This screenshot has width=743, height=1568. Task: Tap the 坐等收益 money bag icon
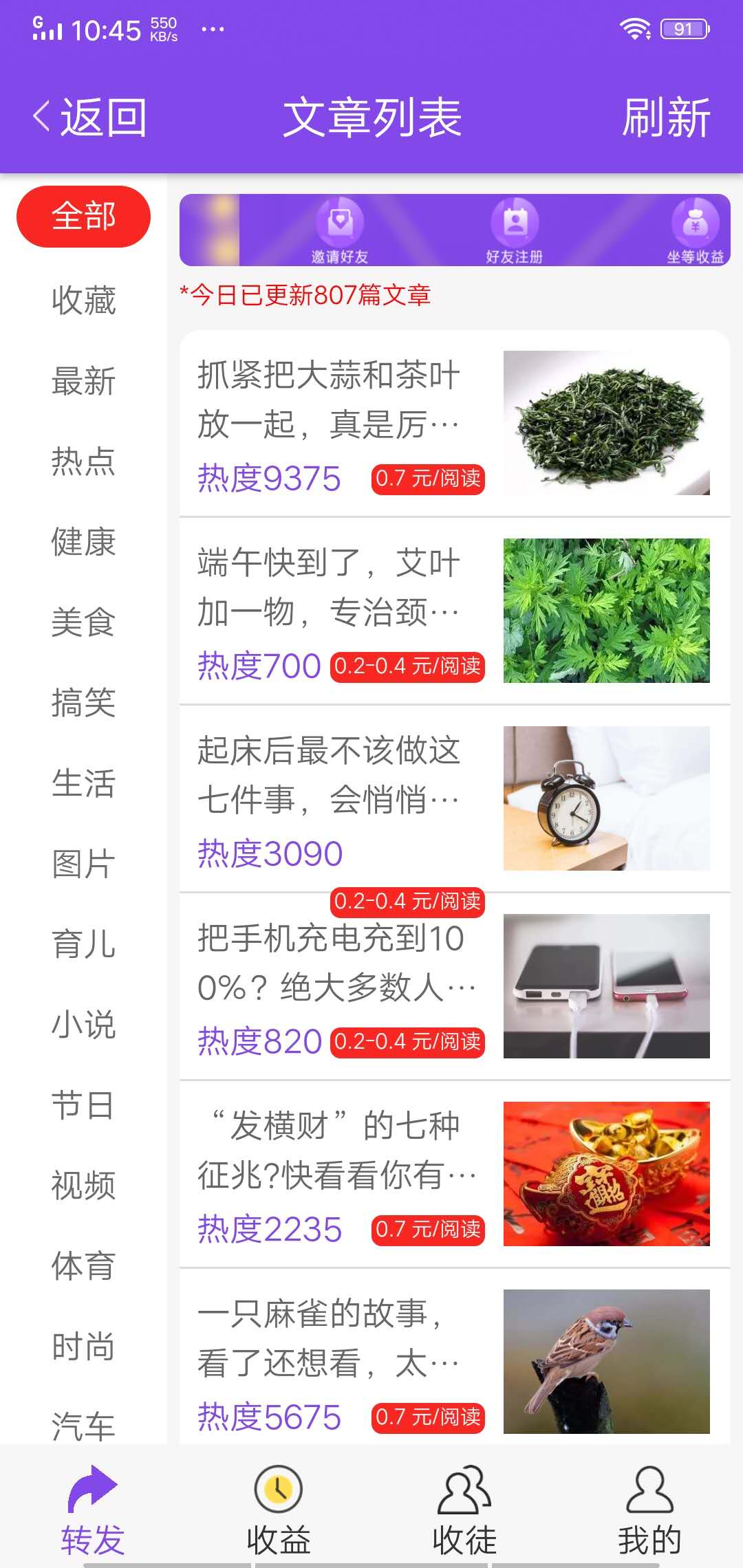[695, 220]
